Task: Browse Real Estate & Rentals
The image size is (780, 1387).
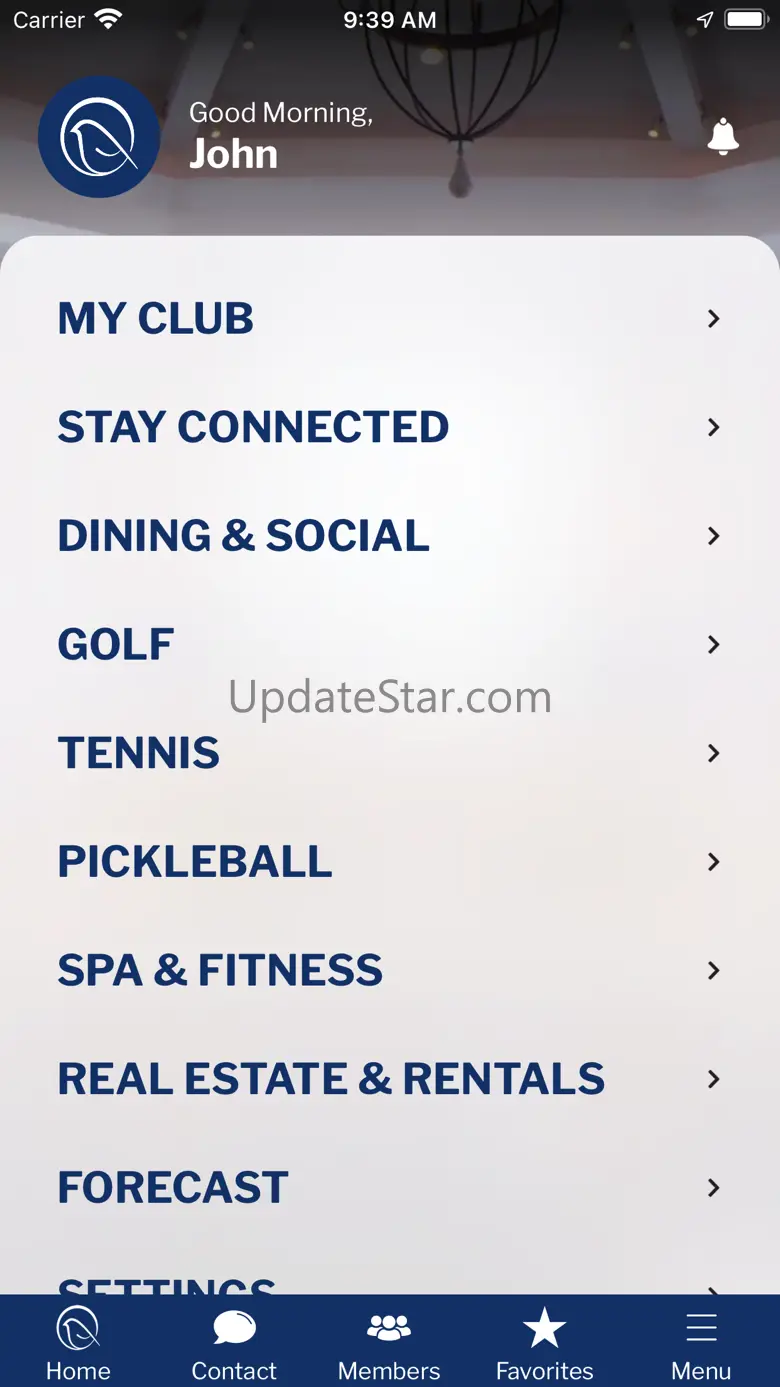Action: [389, 1079]
